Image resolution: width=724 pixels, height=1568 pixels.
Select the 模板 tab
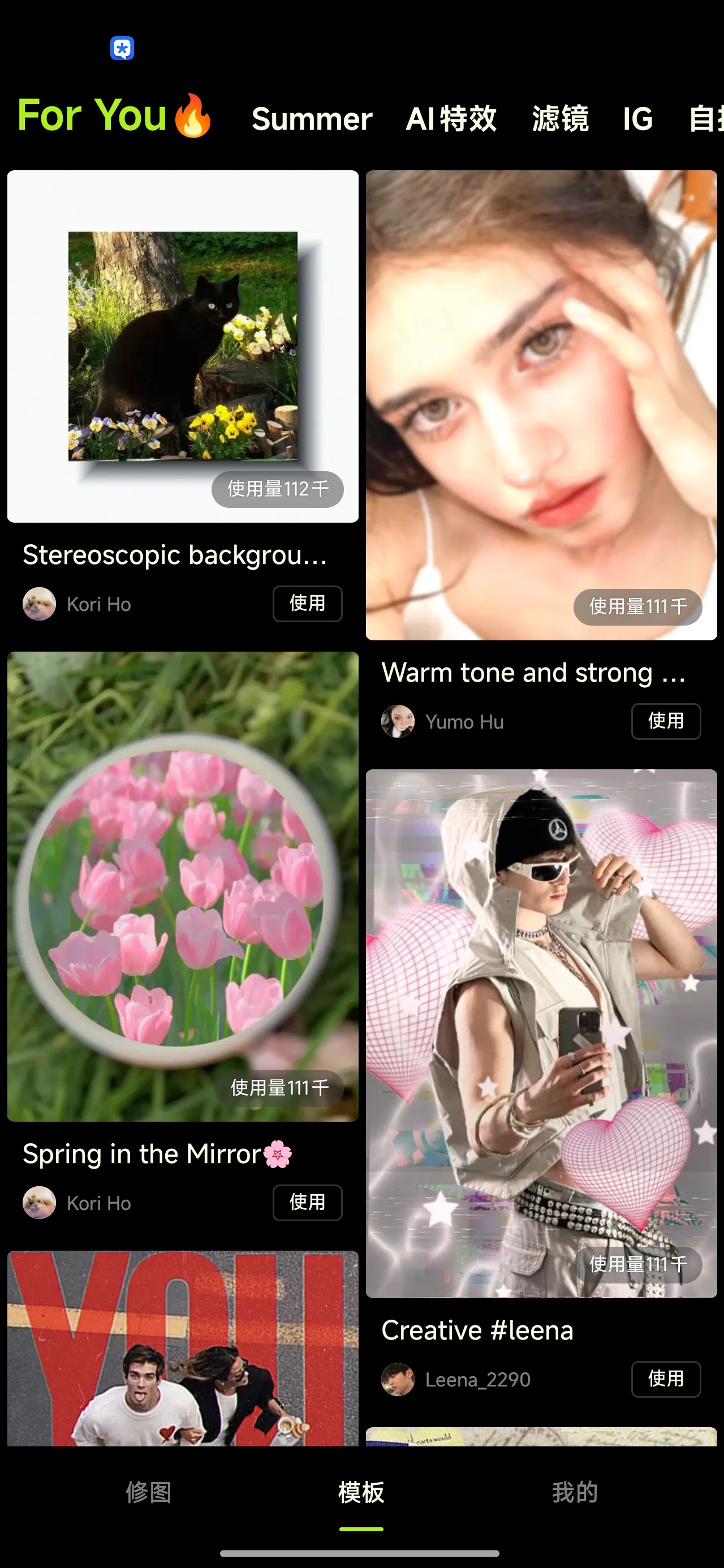tap(361, 1493)
